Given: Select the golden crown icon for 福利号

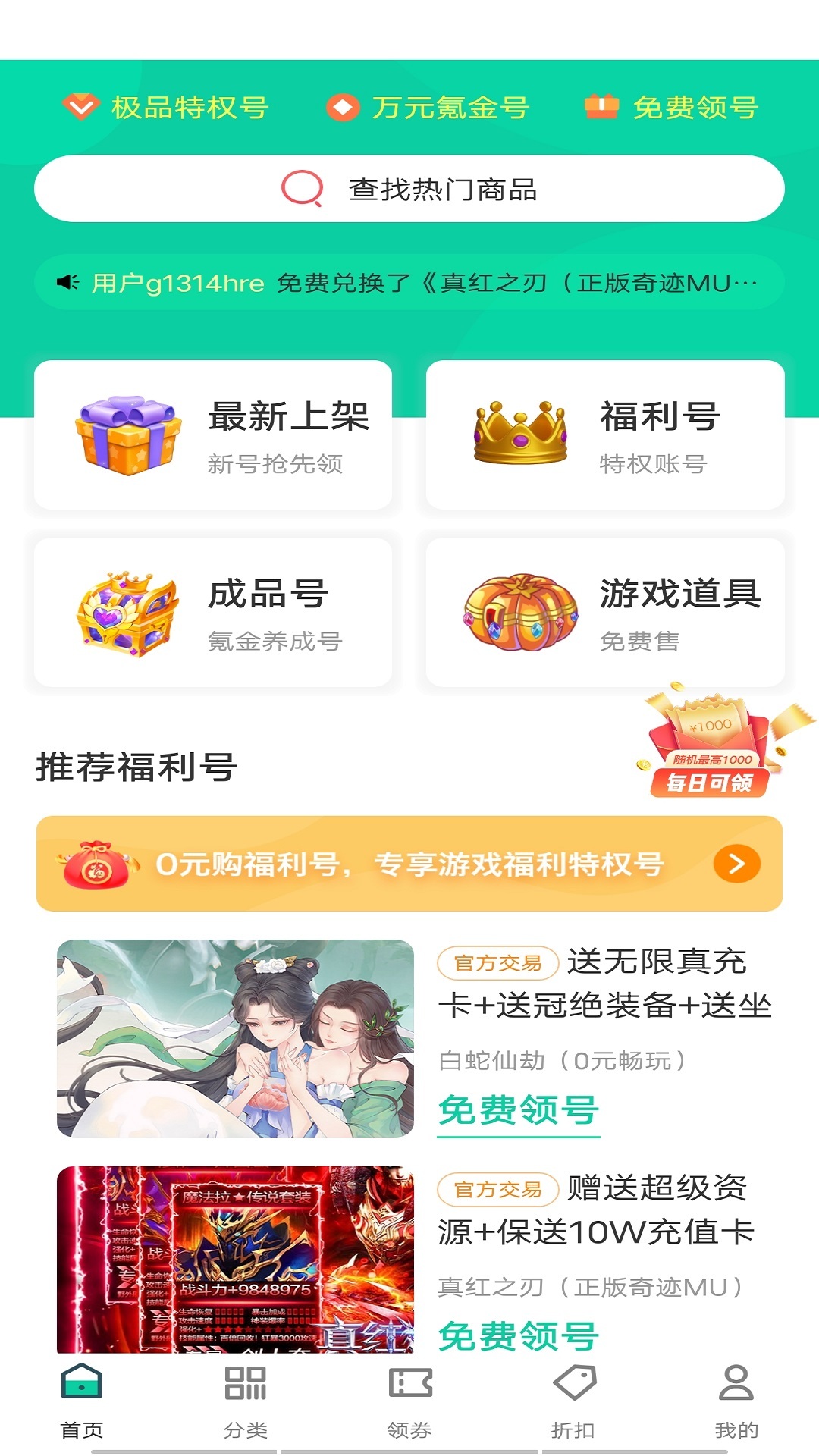Looking at the screenshot, I should click(x=519, y=432).
